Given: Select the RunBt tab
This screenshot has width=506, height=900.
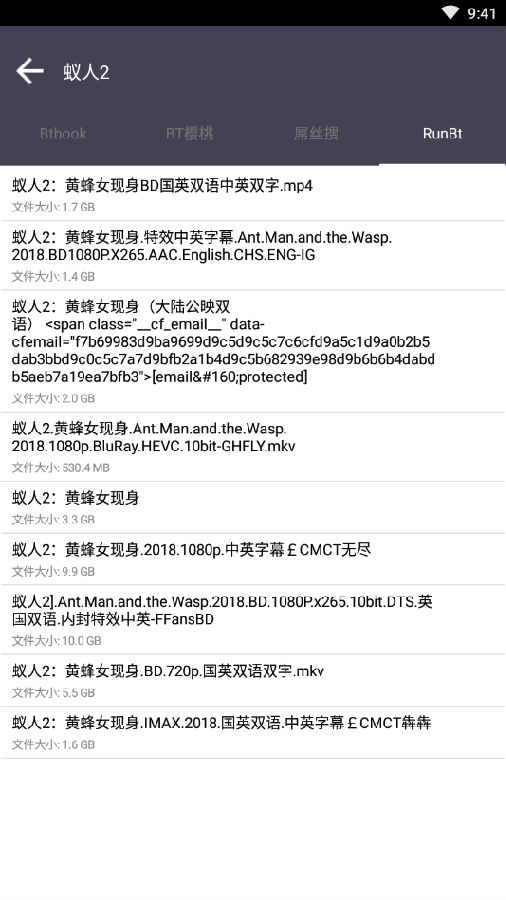Looking at the screenshot, I should coord(442,134).
